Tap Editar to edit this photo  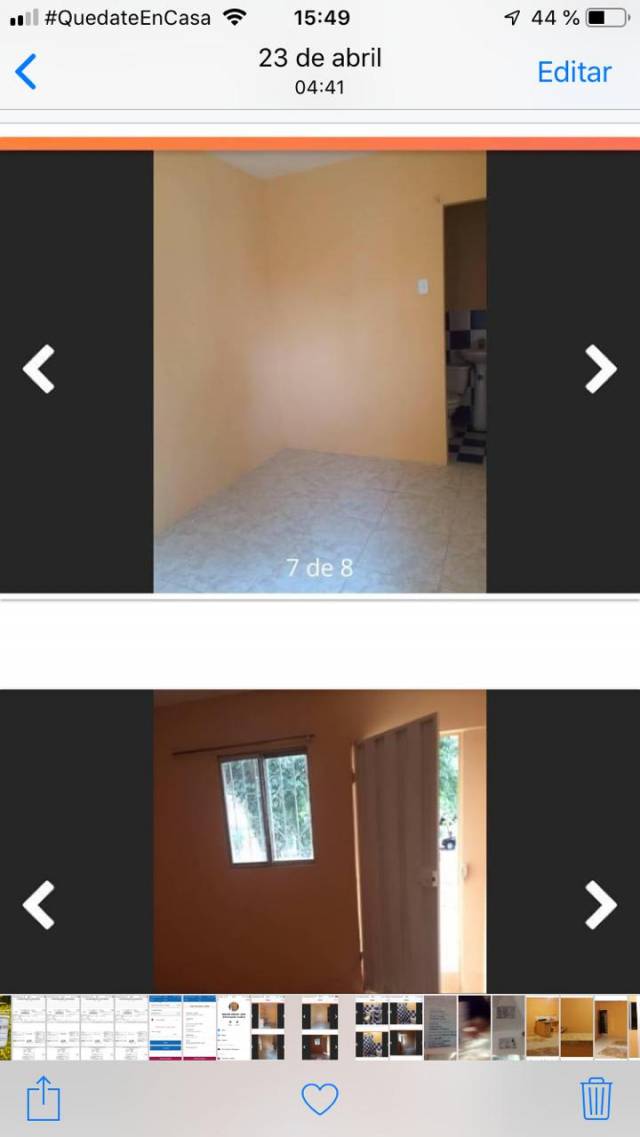(x=574, y=72)
